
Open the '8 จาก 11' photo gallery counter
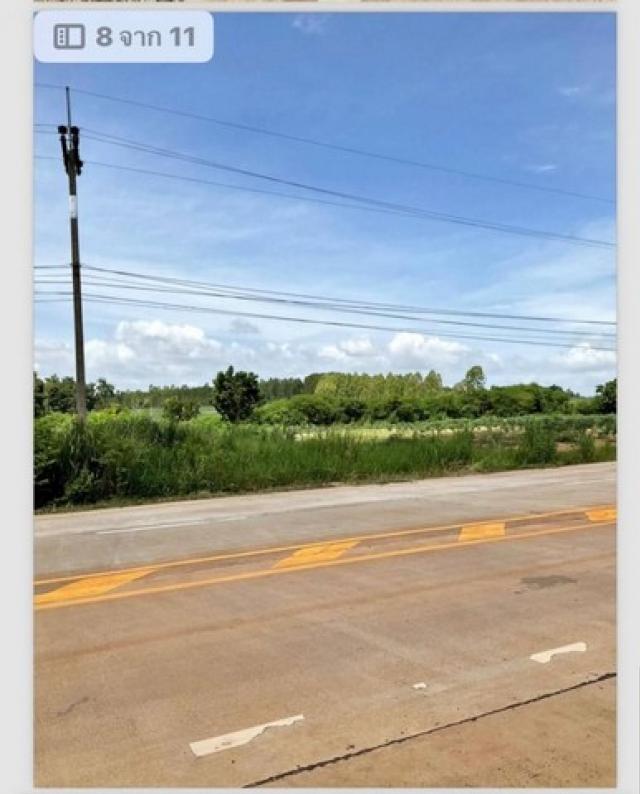[x=123, y=37]
